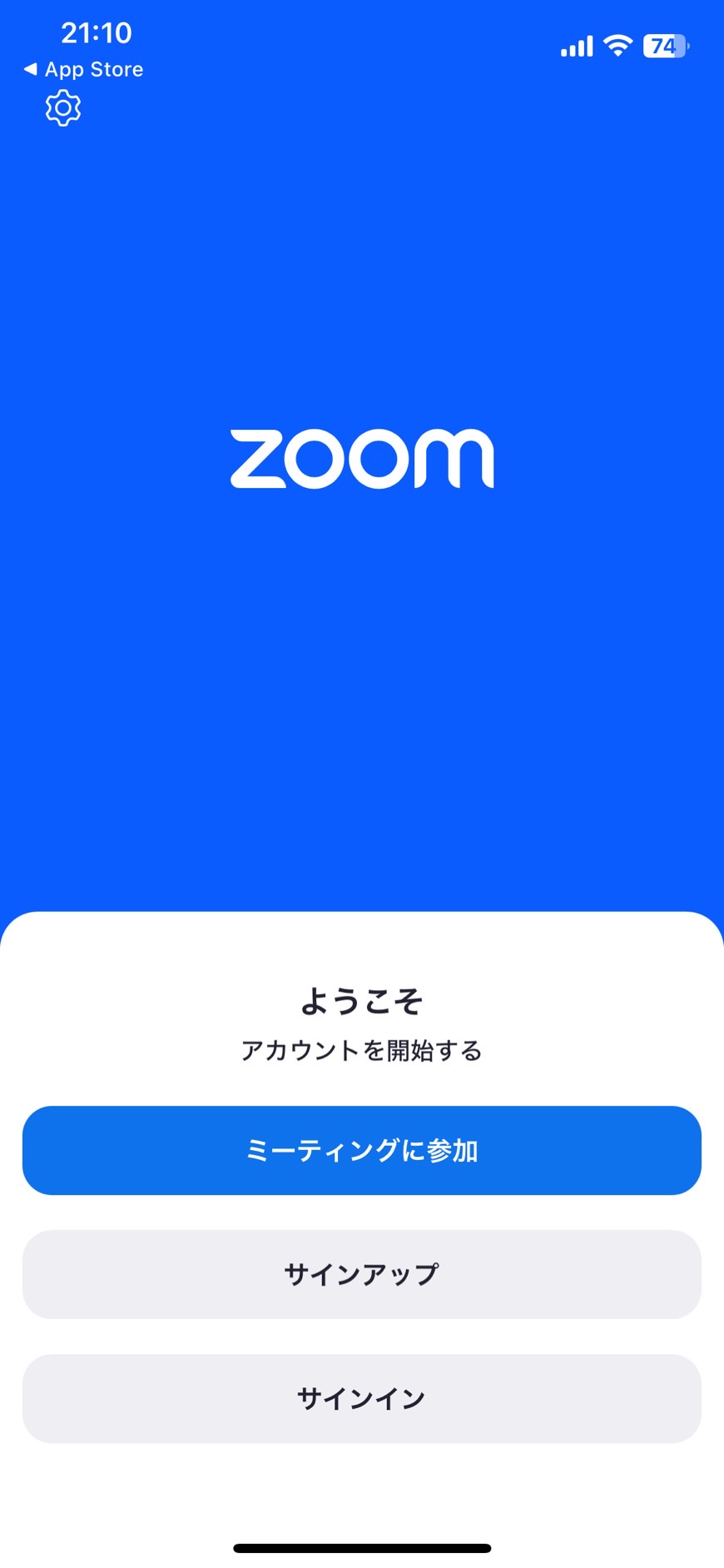The height and width of the screenshot is (1568, 724).
Task: Open the settings gear icon
Action: tap(63, 108)
